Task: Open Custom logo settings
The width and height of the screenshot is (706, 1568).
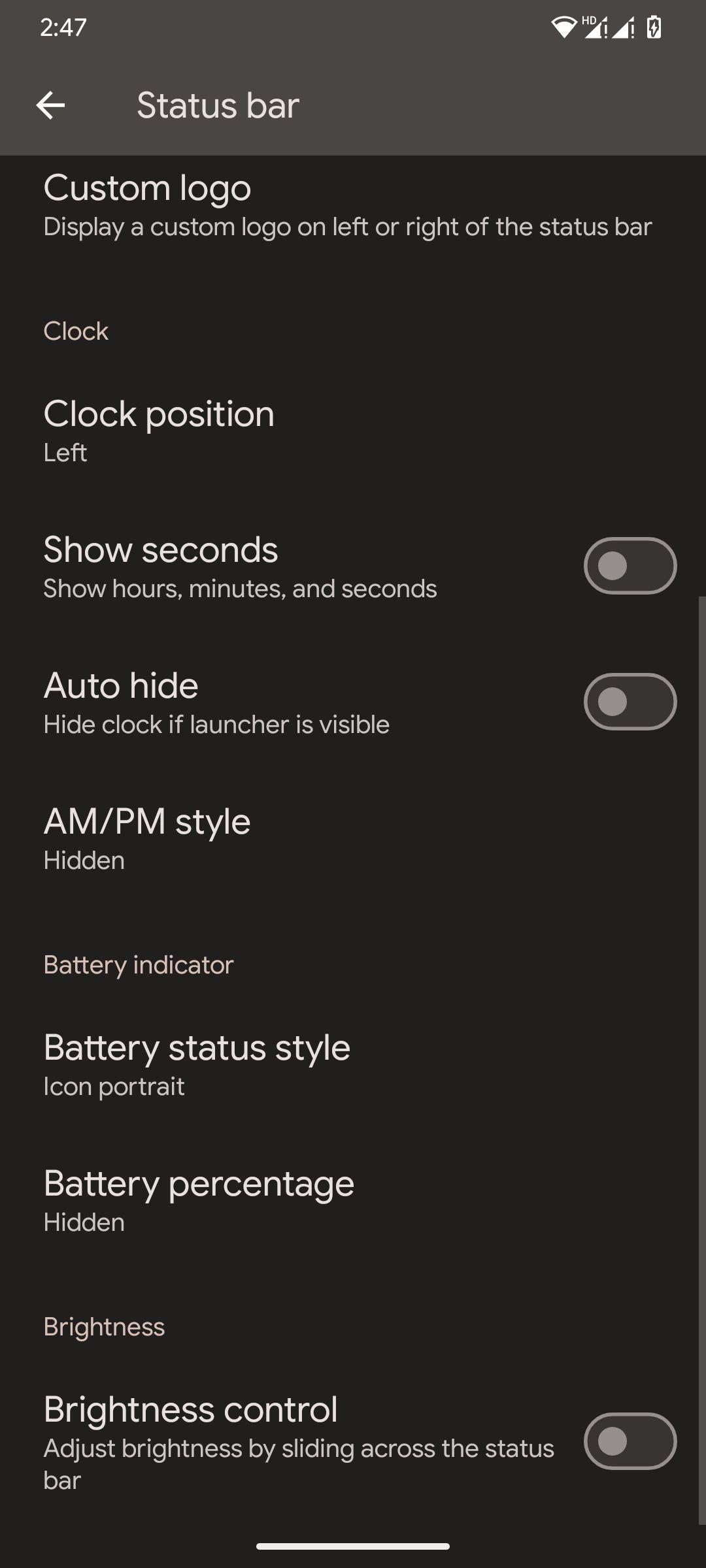Action: (x=353, y=206)
